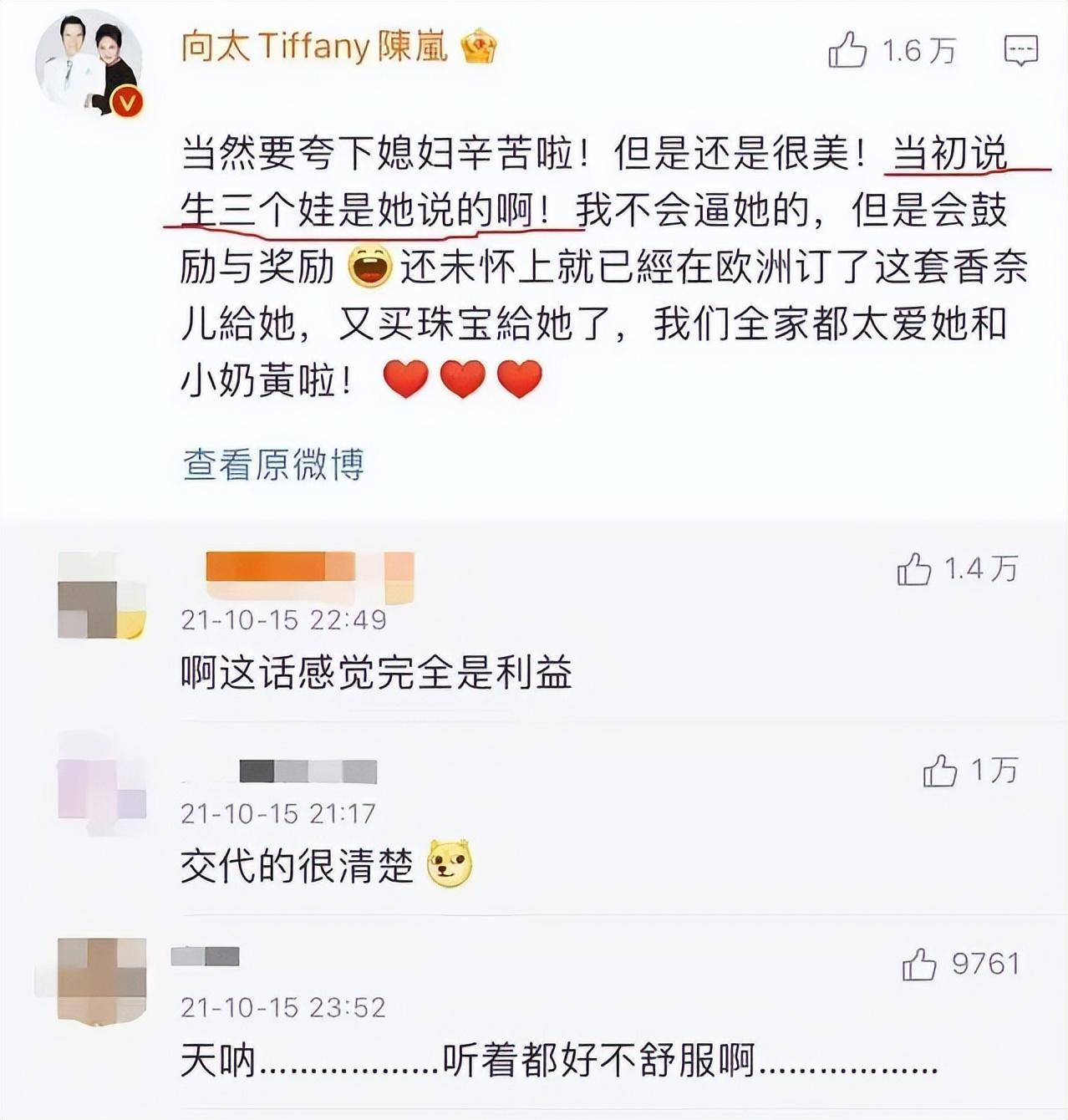Tap 查看原微博 link
Viewport: 1068px width, 1120px height.
[273, 465]
